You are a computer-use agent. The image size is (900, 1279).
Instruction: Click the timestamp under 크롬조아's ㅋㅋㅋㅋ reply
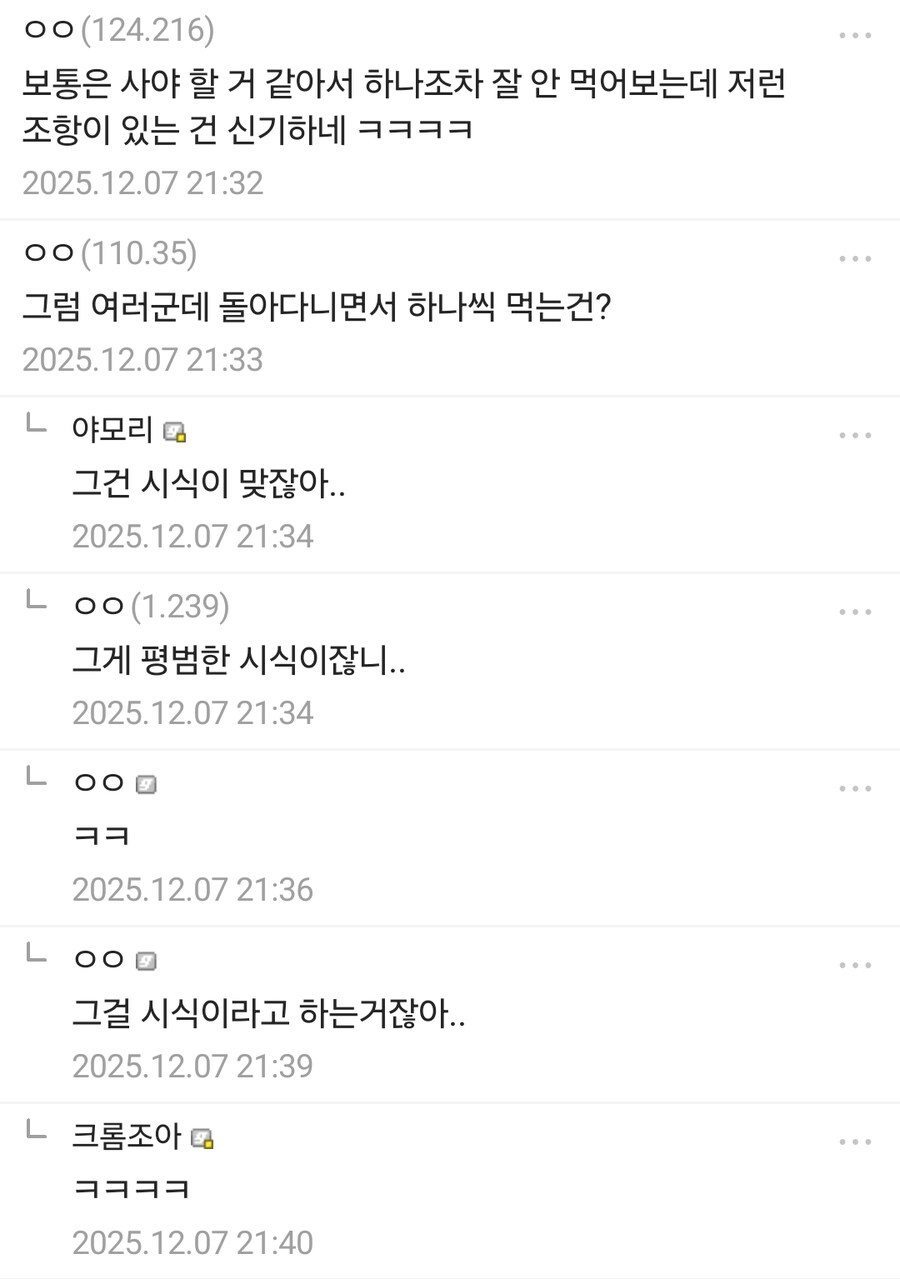coord(194,1242)
